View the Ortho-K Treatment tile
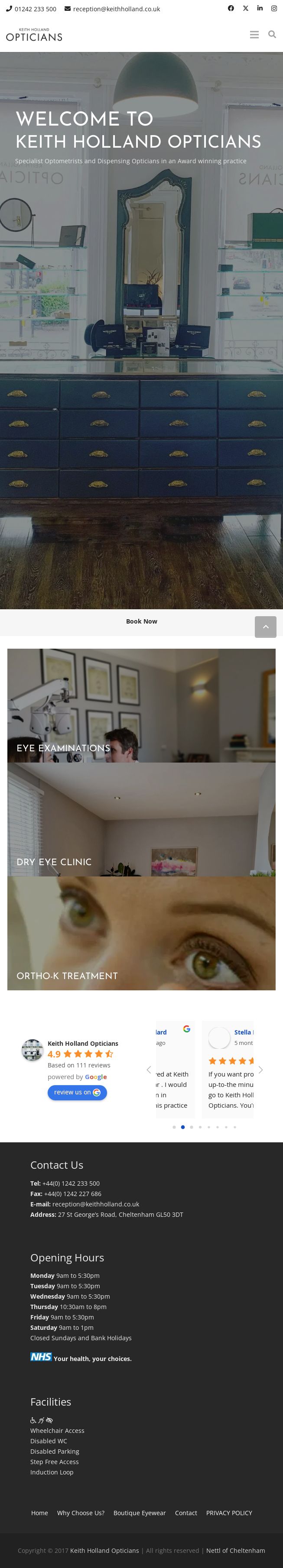This screenshot has height=1568, width=283. 141,933
